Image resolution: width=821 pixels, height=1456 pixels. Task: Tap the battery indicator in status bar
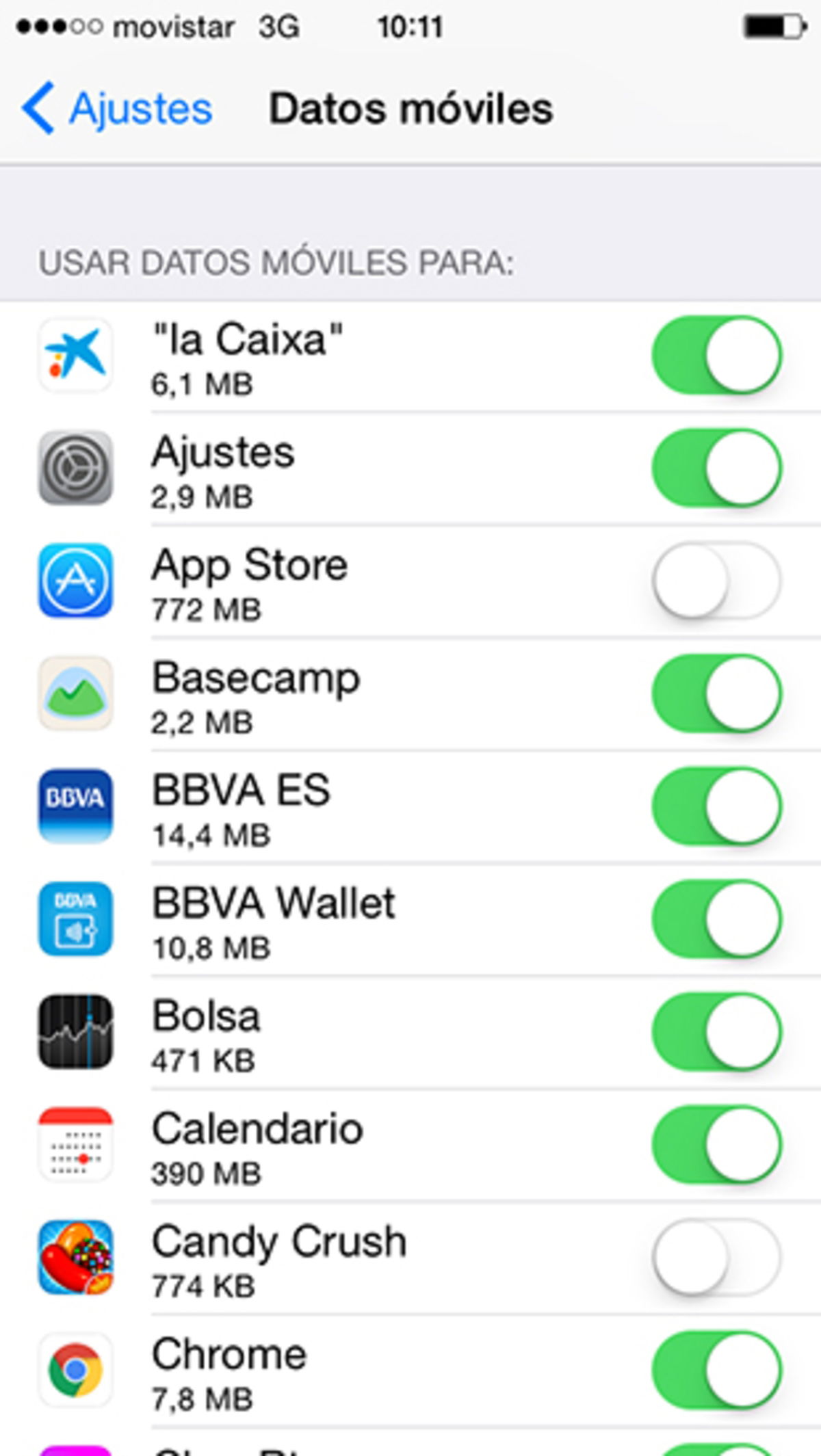point(772,27)
